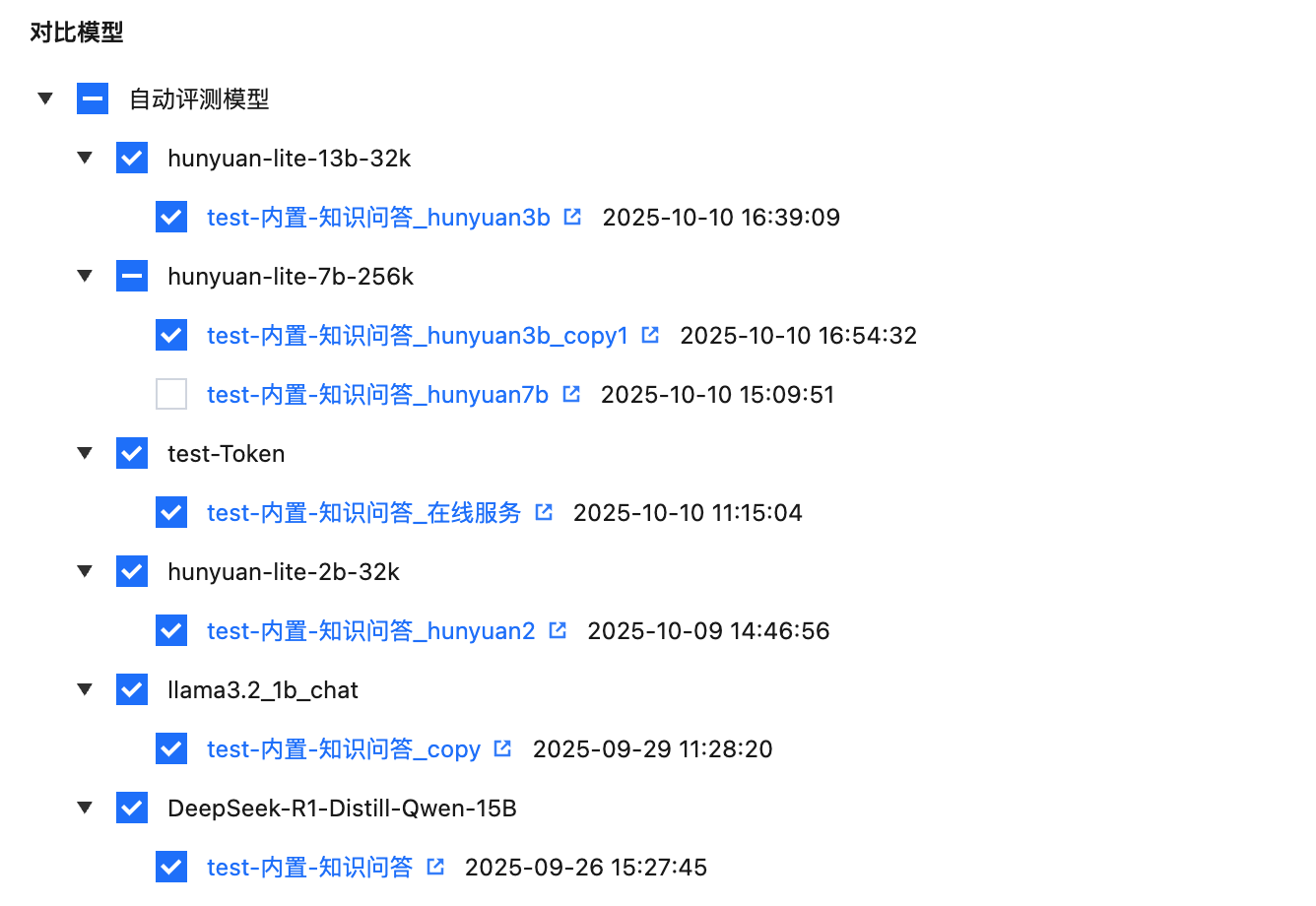
Task: Open the test-内置-知识问答_hunyuan7b link
Action: (x=377, y=395)
